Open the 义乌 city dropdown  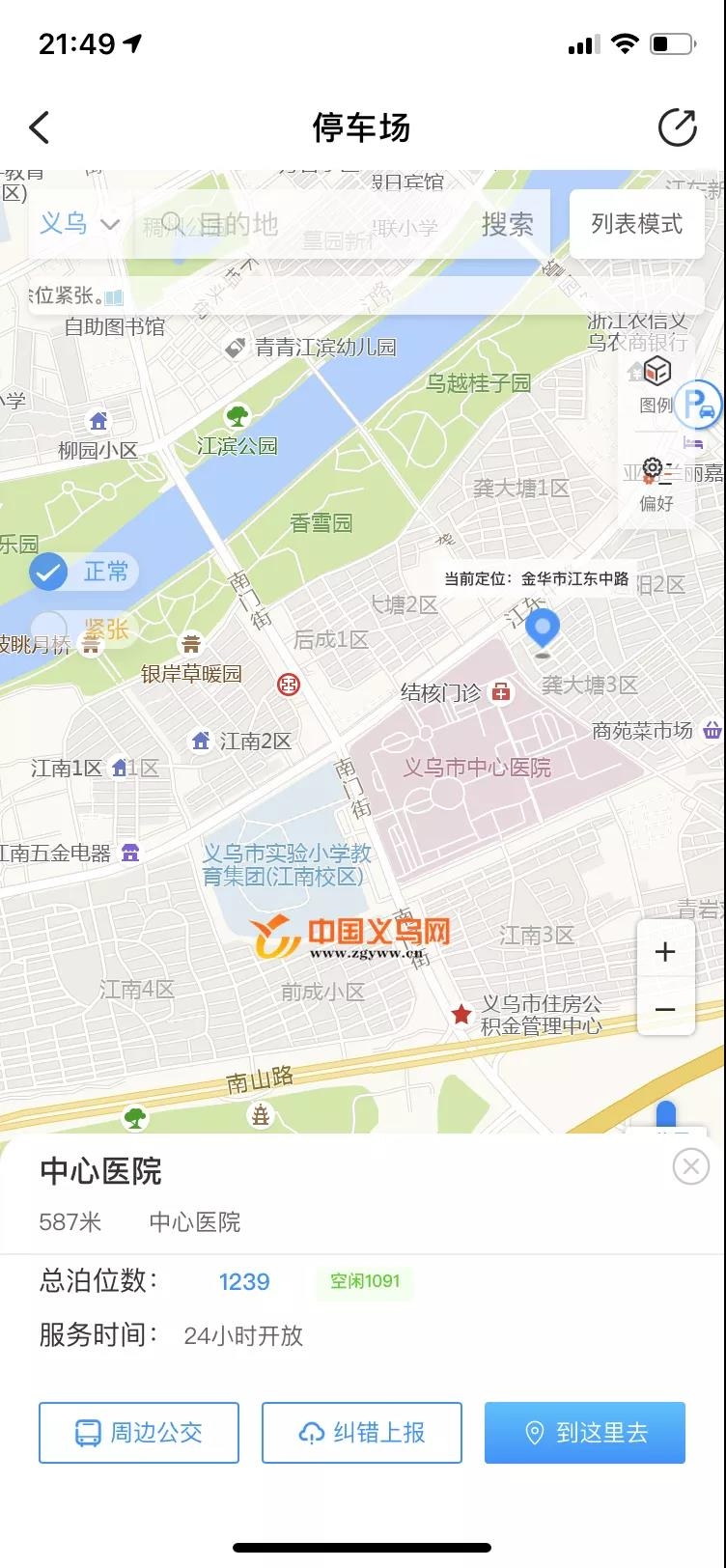79,224
